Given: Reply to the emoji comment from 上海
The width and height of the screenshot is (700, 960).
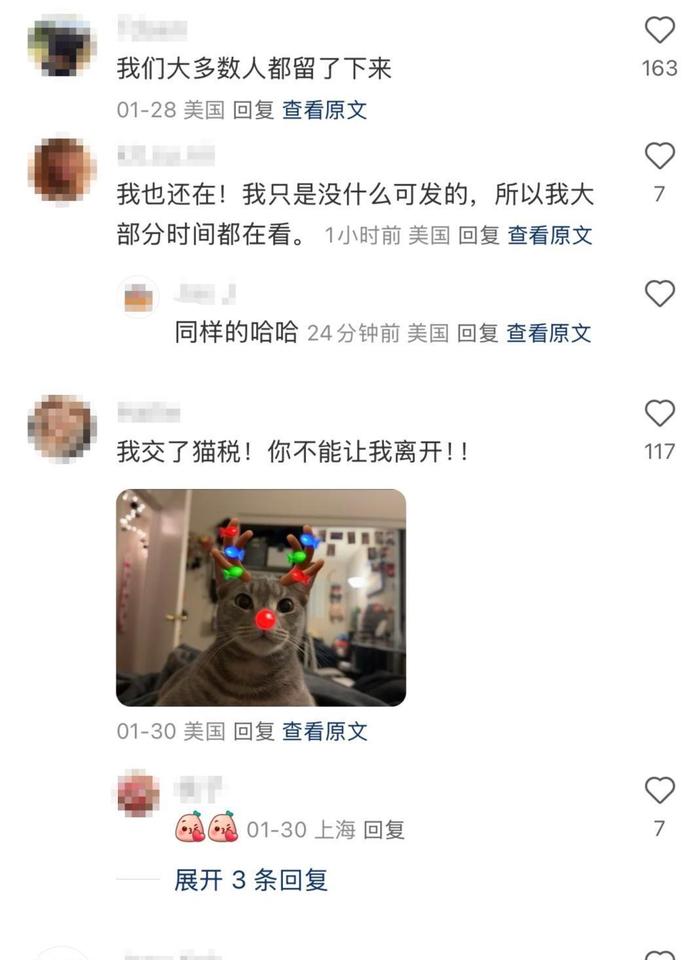Looking at the screenshot, I should click(384, 830).
